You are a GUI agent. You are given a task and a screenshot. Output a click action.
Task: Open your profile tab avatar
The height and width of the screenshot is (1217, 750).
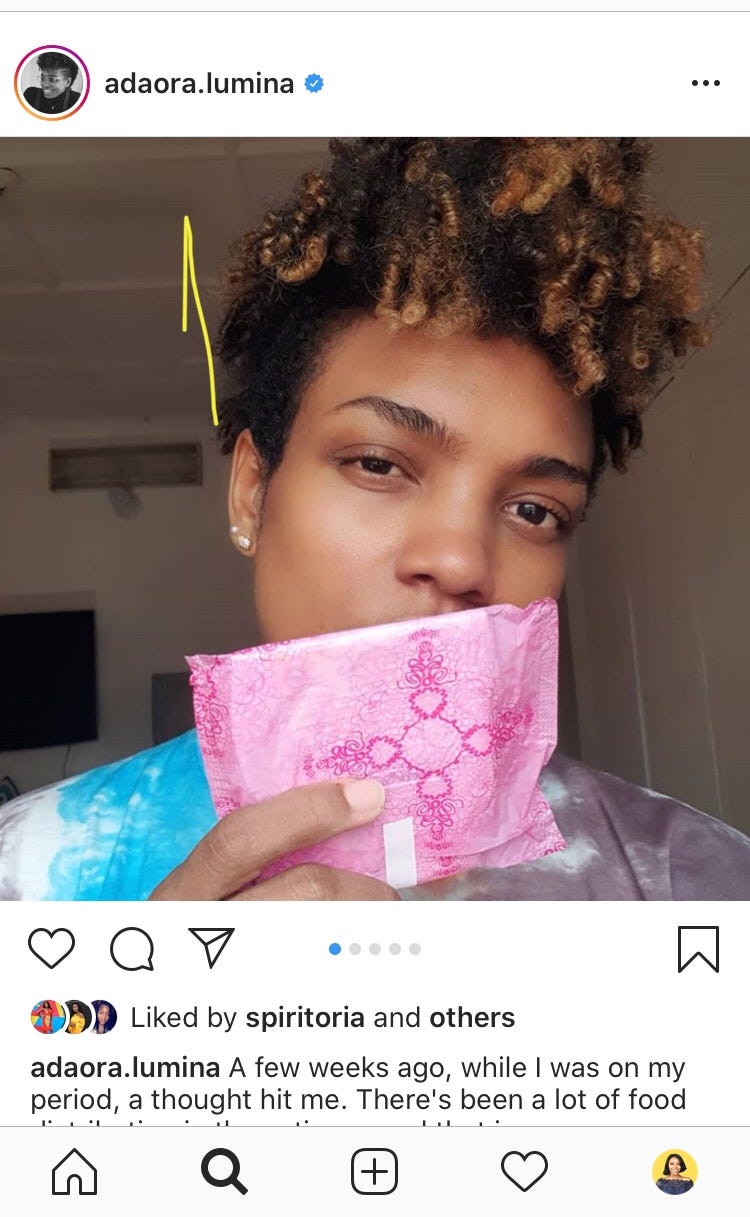675,1171
